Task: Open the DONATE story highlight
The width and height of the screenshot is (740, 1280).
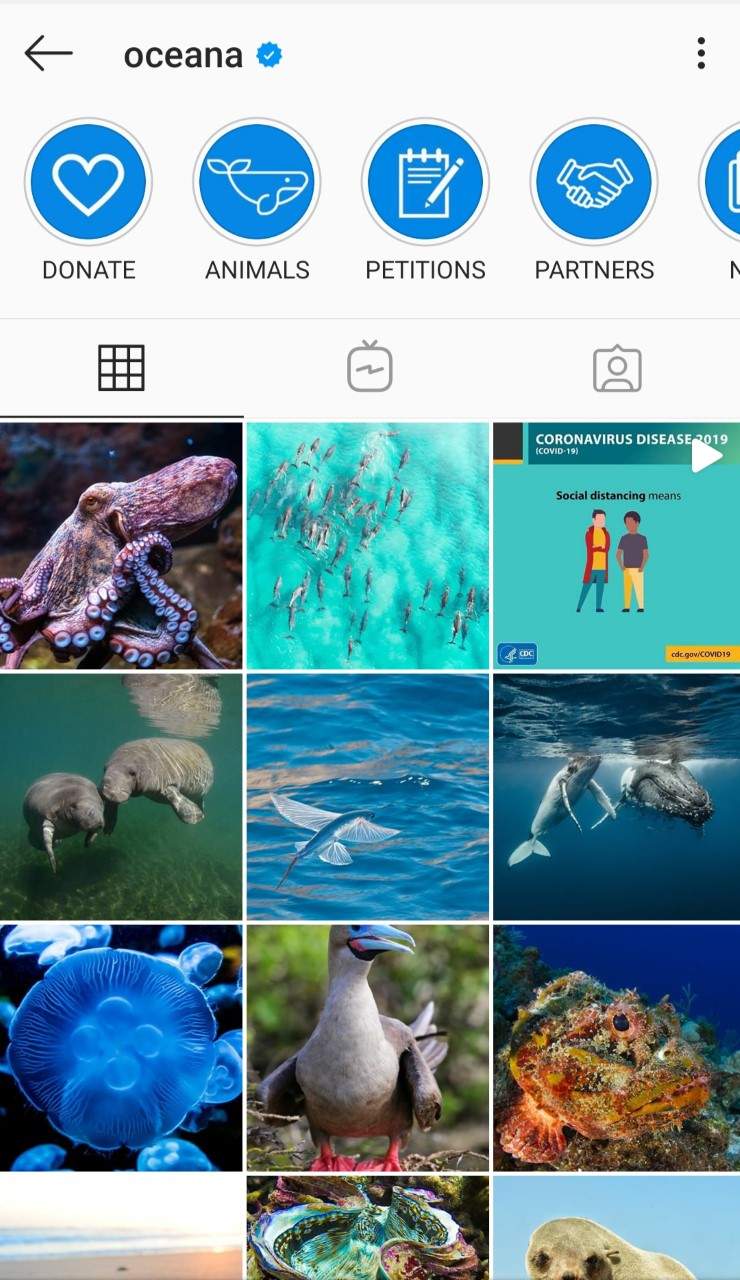Action: tap(88, 184)
